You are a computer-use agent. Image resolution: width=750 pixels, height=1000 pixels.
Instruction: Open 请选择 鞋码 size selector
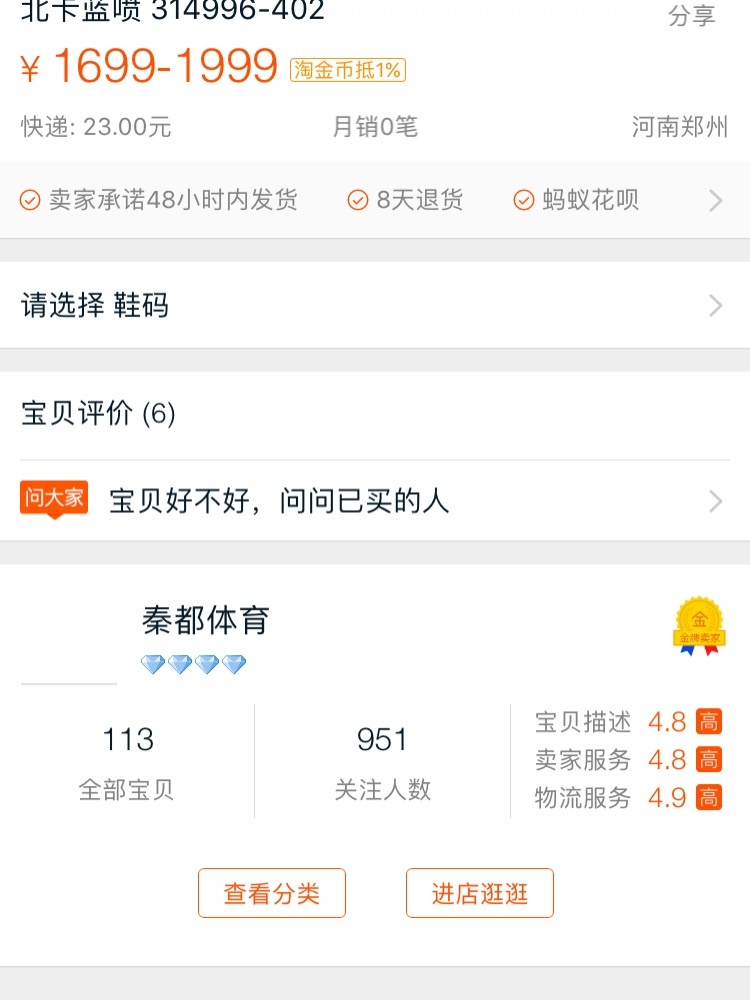pos(375,305)
